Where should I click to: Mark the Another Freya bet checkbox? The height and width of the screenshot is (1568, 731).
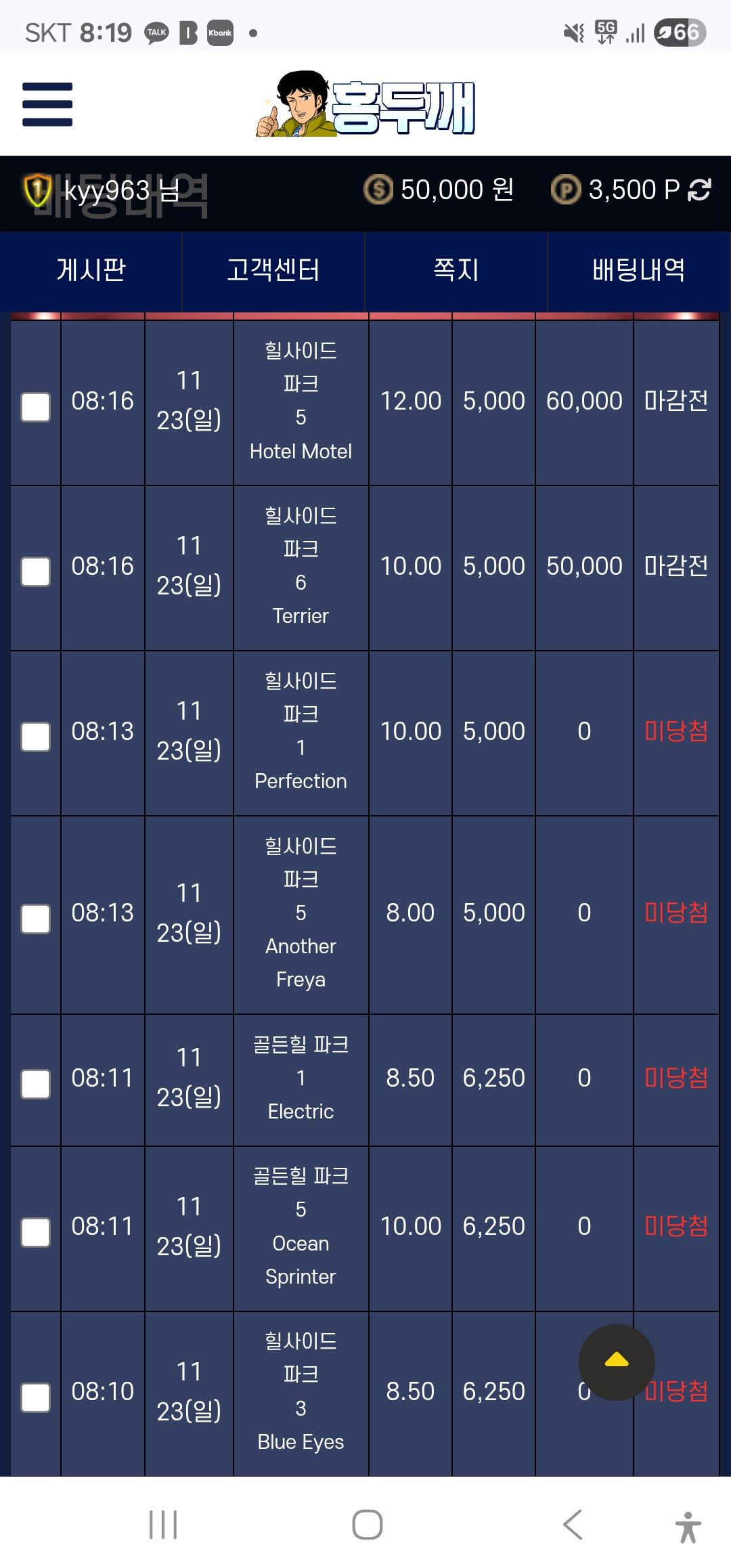click(36, 919)
